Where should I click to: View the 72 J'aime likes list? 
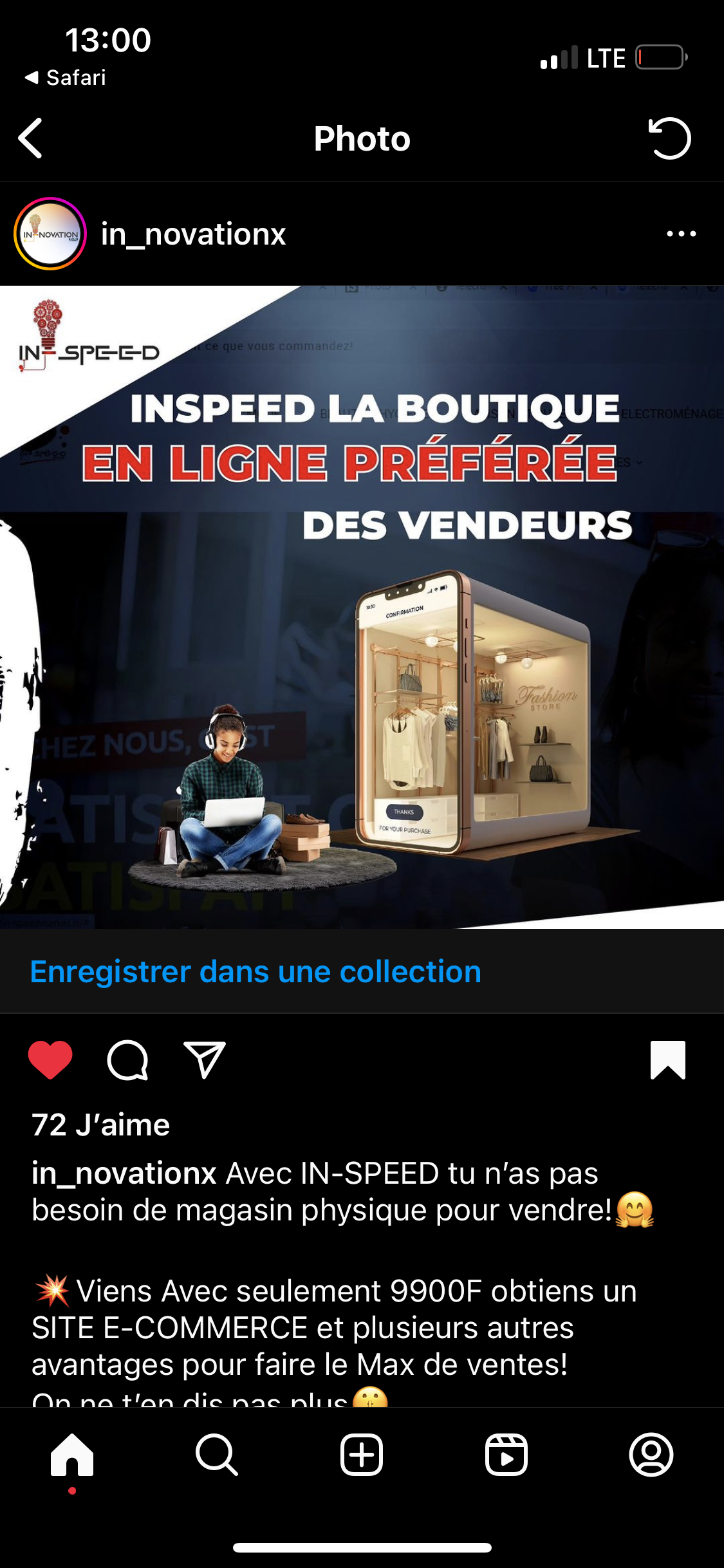[101, 1125]
